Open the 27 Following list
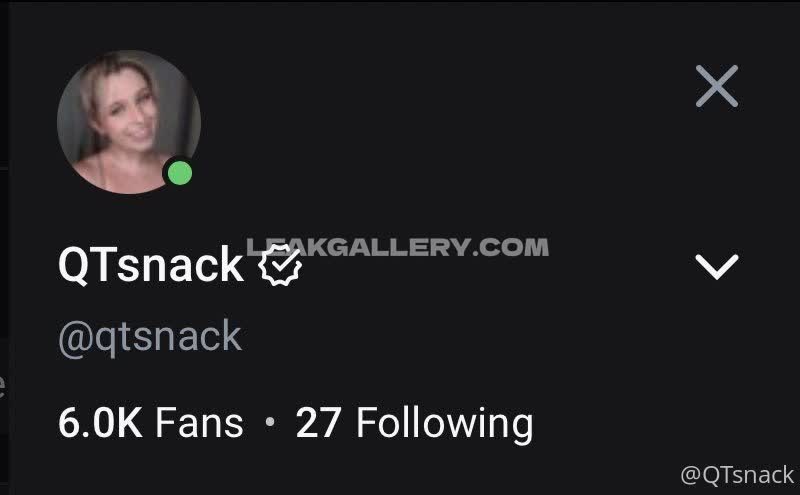 pos(414,423)
